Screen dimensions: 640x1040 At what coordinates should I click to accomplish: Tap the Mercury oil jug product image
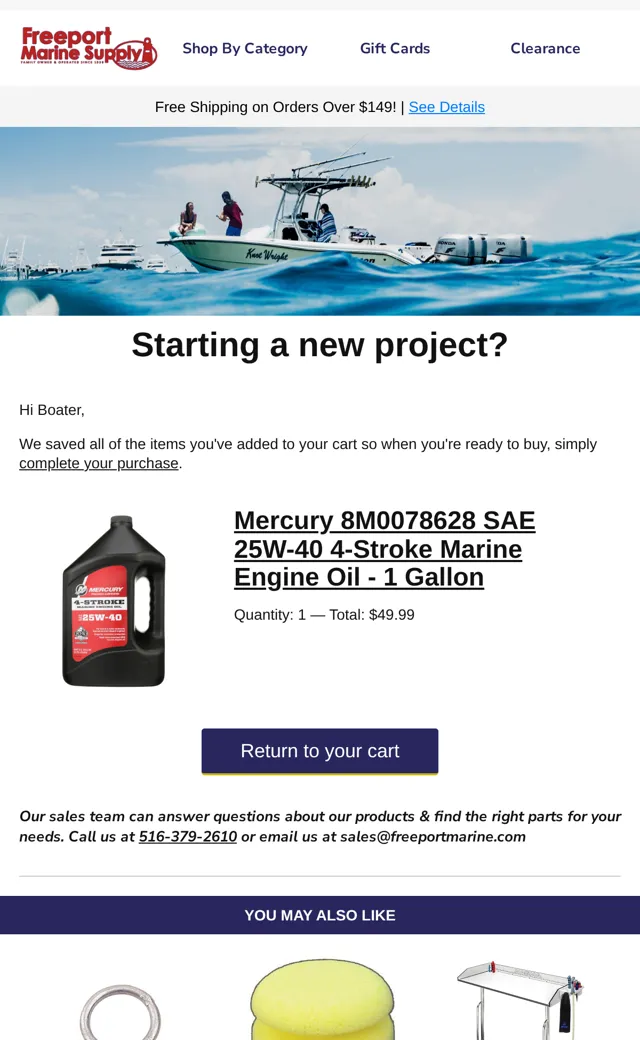(x=113, y=600)
